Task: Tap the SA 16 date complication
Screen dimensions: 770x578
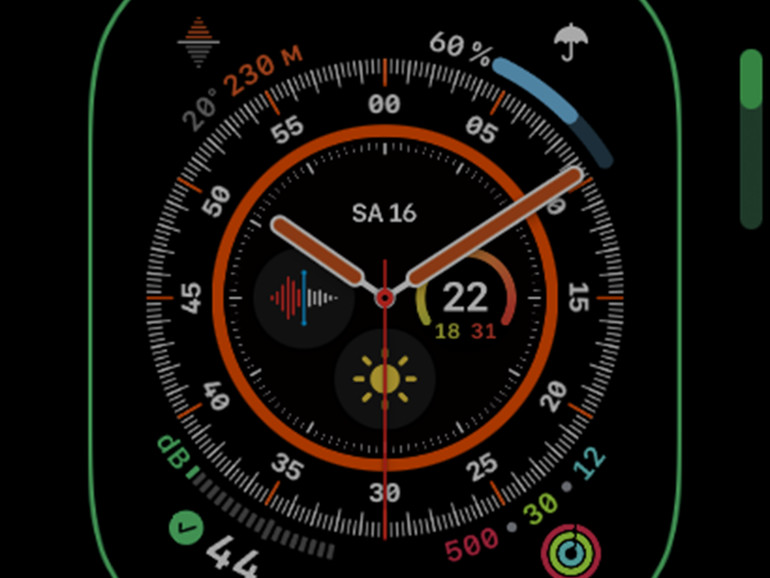Action: (384, 213)
